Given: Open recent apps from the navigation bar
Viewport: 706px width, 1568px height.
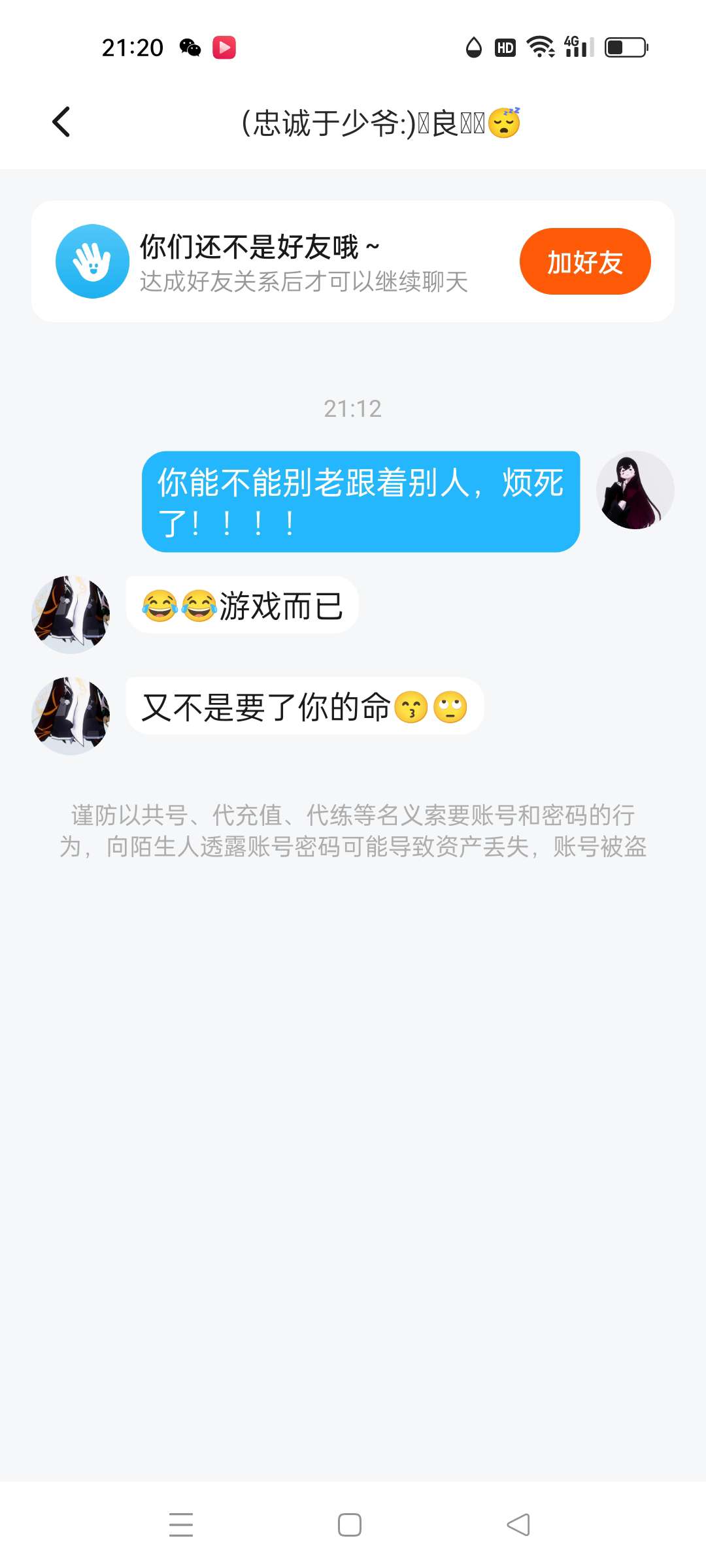Looking at the screenshot, I should coord(181,1524).
